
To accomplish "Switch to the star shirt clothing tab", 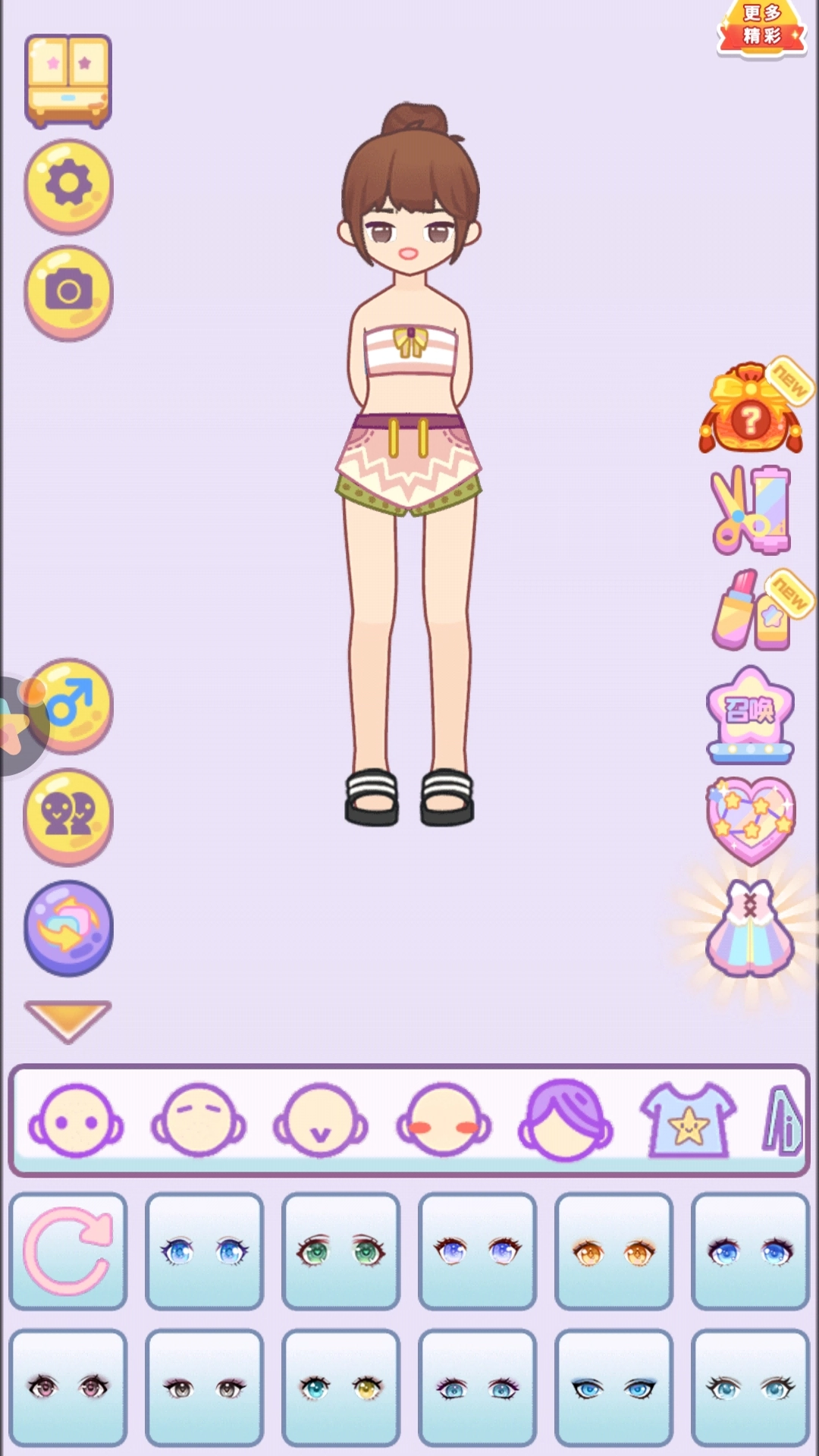I will pos(688,1121).
